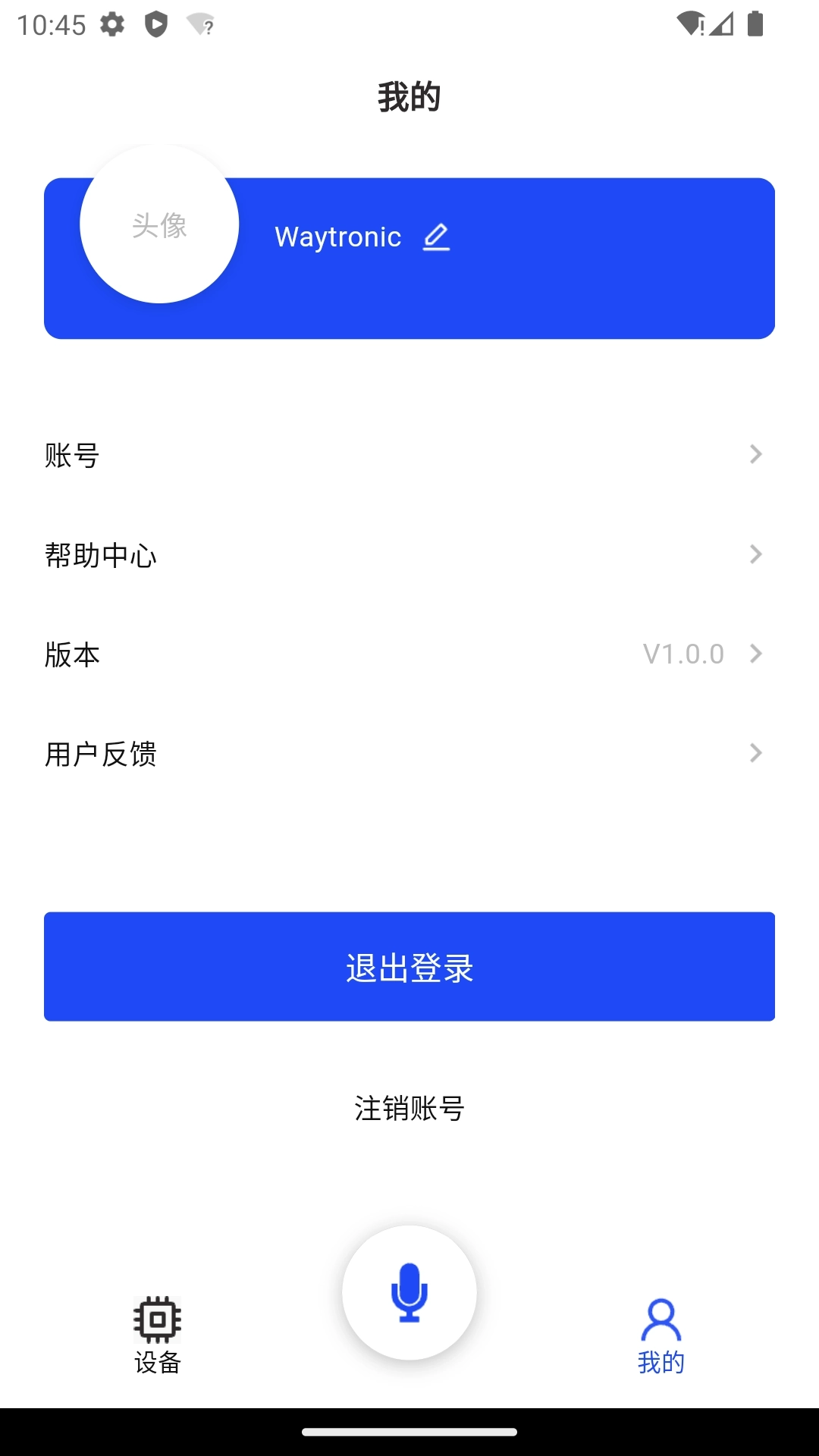Open the 用户反馈 feedback chevron

(755, 752)
